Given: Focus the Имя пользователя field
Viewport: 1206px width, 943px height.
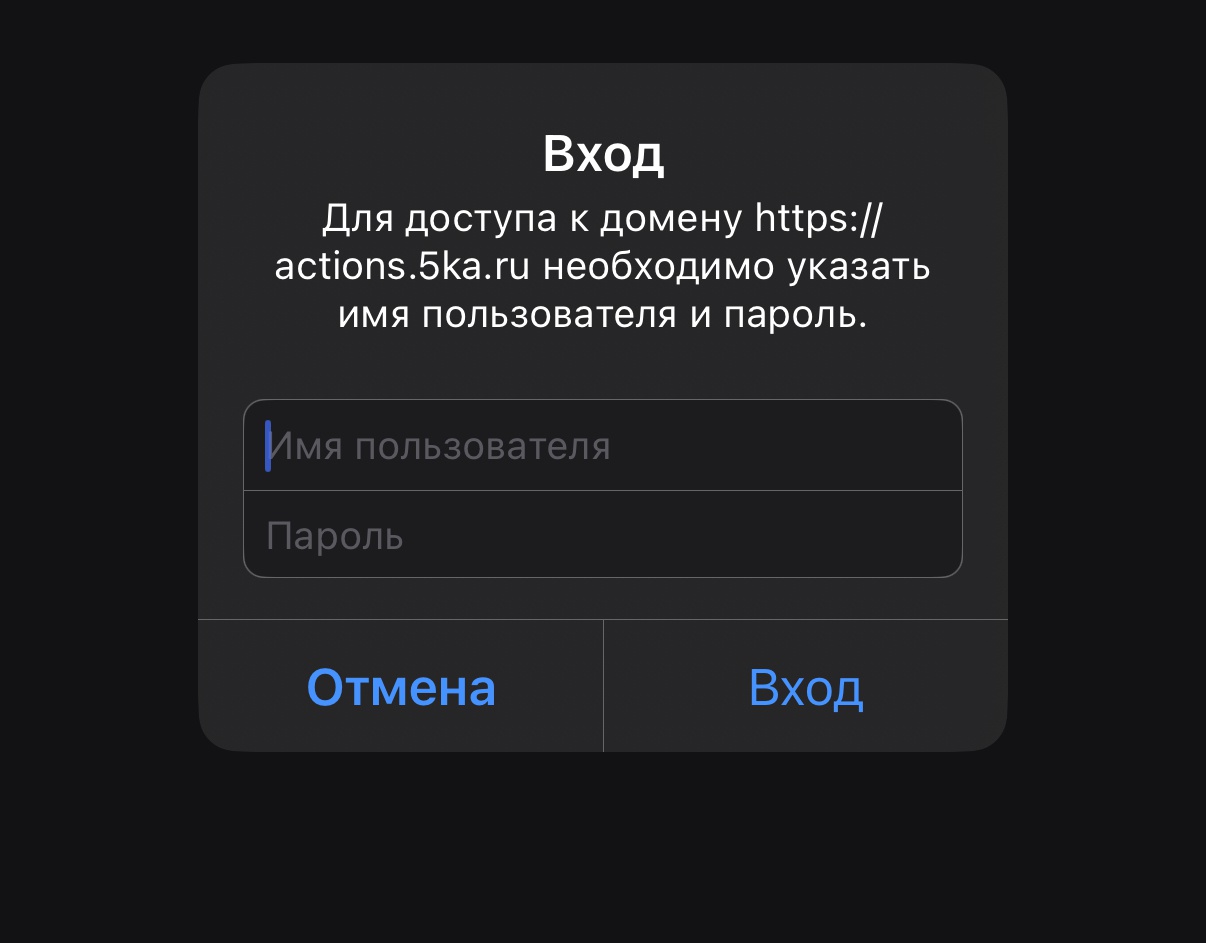Looking at the screenshot, I should [602, 446].
